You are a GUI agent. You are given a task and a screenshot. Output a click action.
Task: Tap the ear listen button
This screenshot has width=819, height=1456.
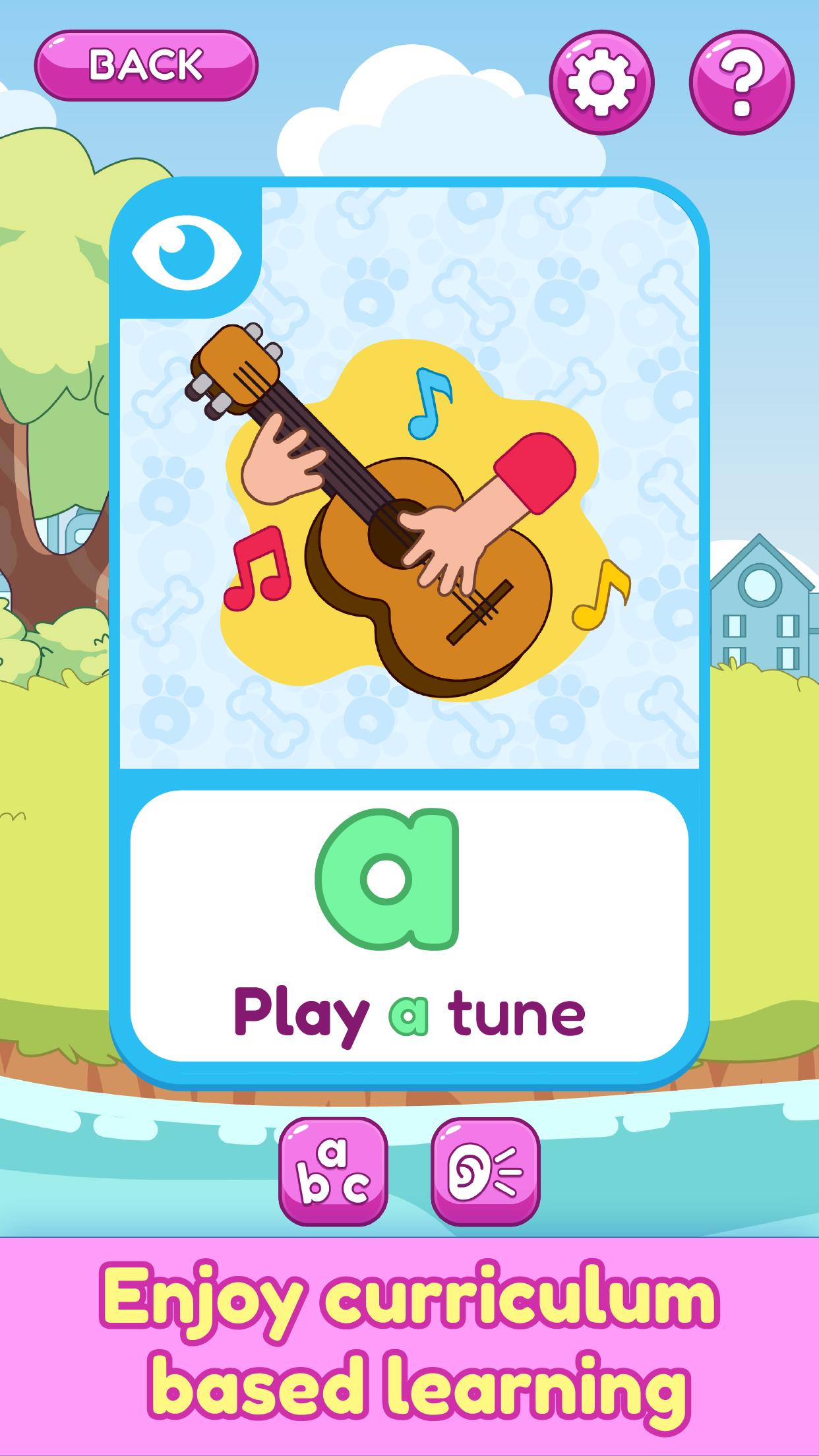[485, 1171]
